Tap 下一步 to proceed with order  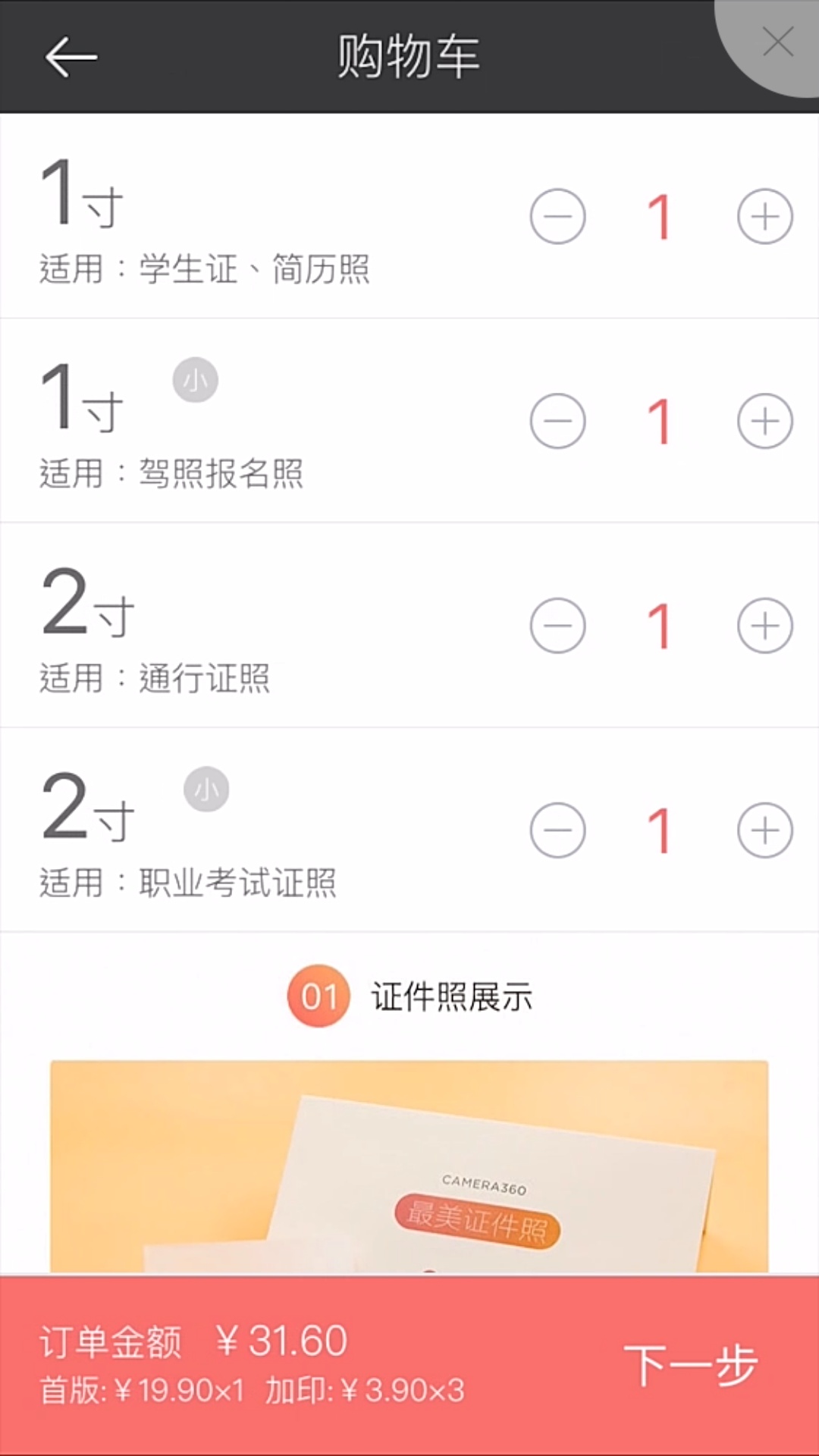coord(690,1365)
